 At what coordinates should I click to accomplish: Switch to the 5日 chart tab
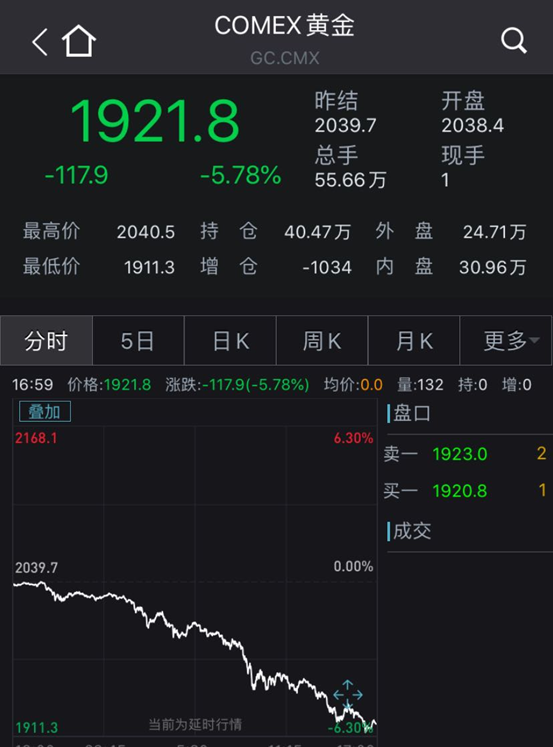138,341
